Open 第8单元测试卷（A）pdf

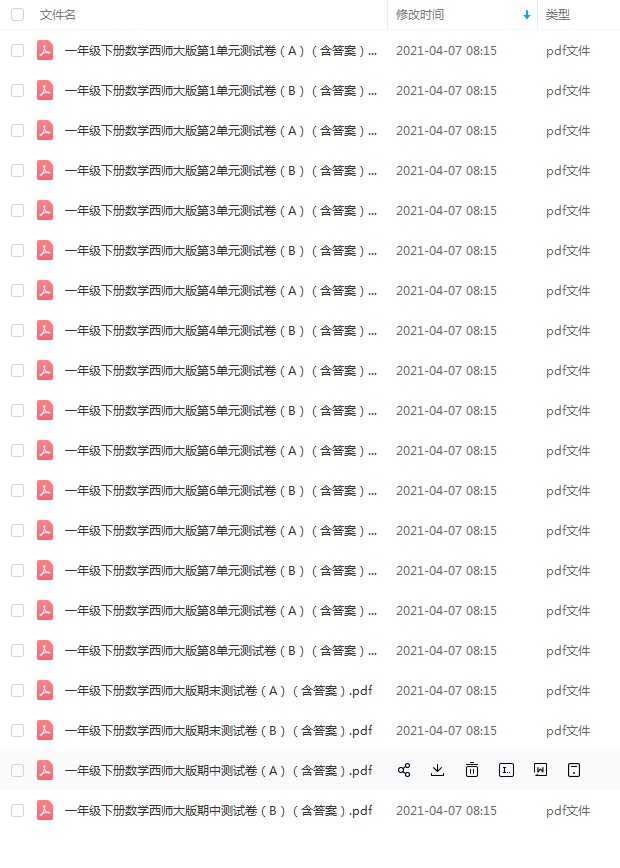(x=220, y=610)
